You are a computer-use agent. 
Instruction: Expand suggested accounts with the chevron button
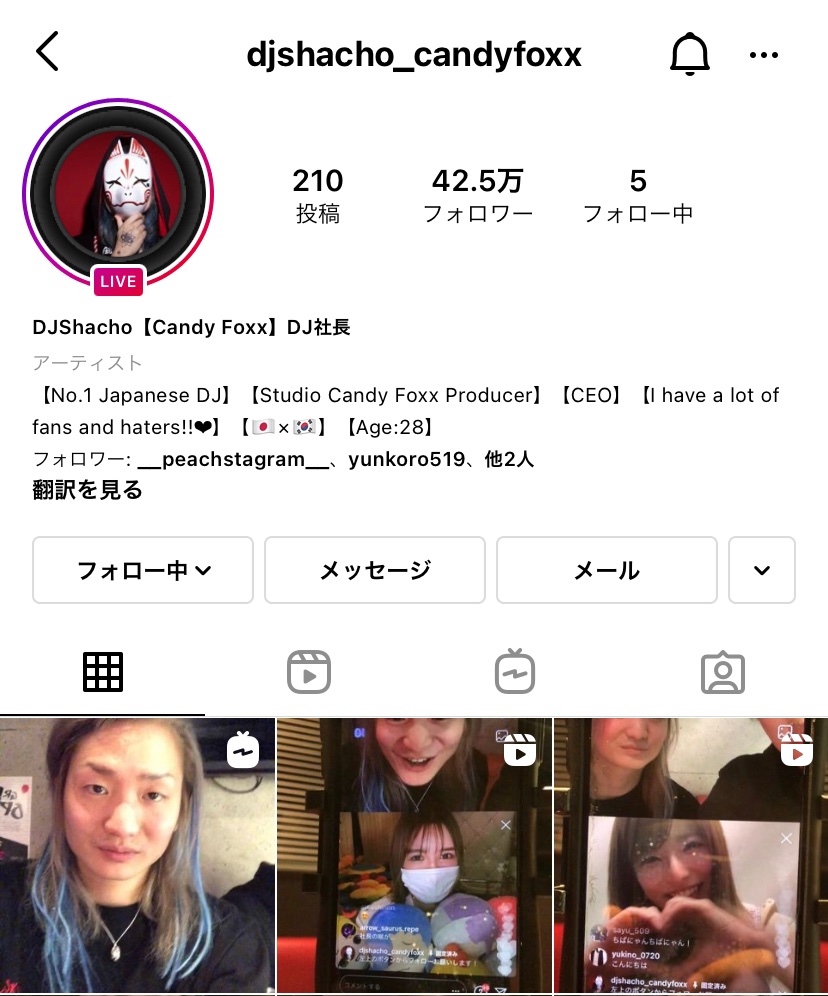click(x=762, y=570)
